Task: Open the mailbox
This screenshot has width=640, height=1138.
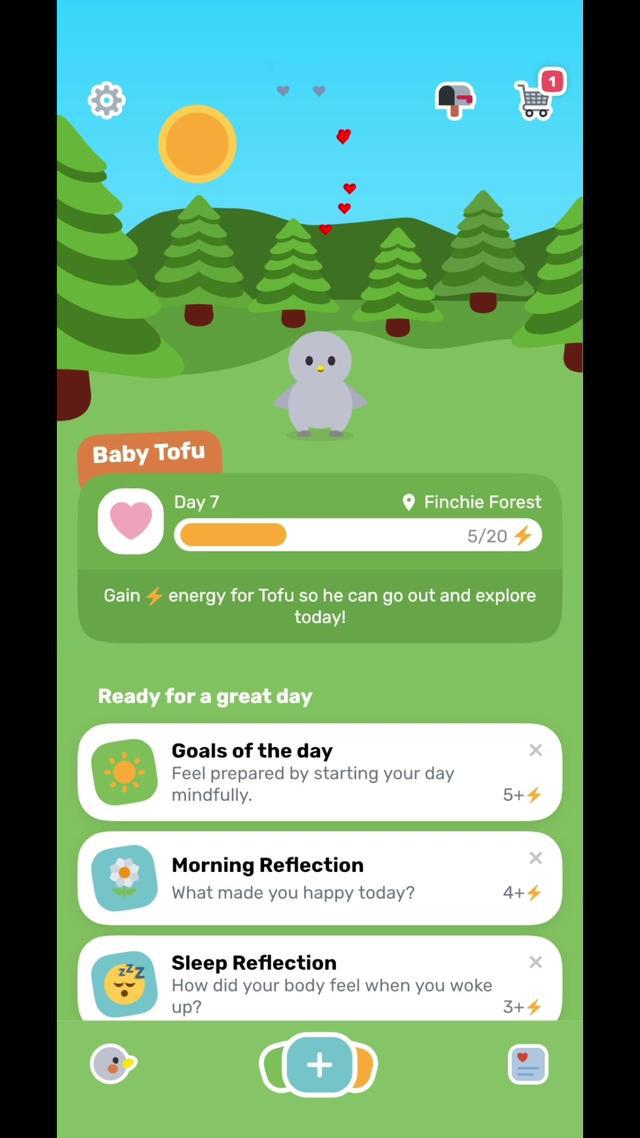Action: 455,99
